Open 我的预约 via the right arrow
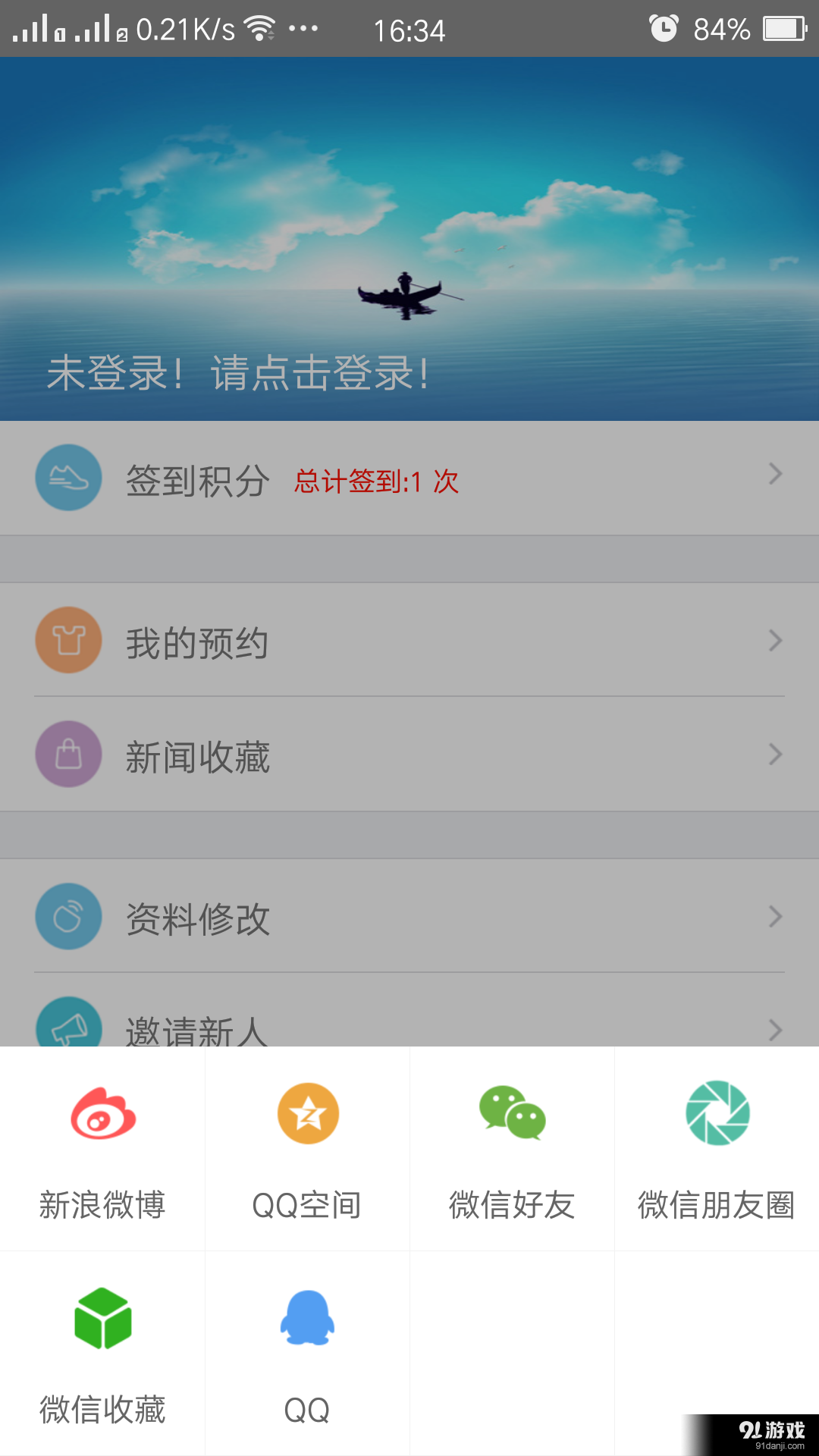Screen dimensions: 819x1456 [775, 641]
